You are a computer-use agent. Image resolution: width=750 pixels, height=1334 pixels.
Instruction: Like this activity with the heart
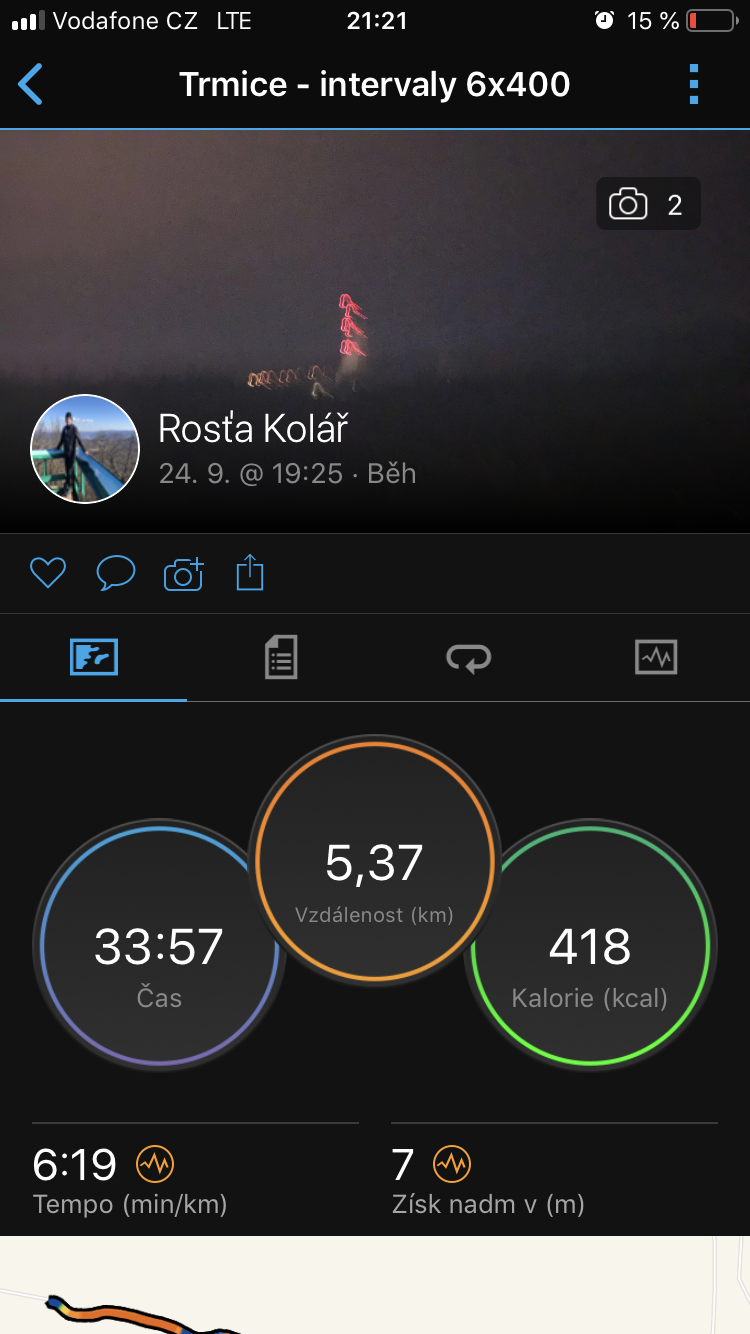[x=47, y=573]
